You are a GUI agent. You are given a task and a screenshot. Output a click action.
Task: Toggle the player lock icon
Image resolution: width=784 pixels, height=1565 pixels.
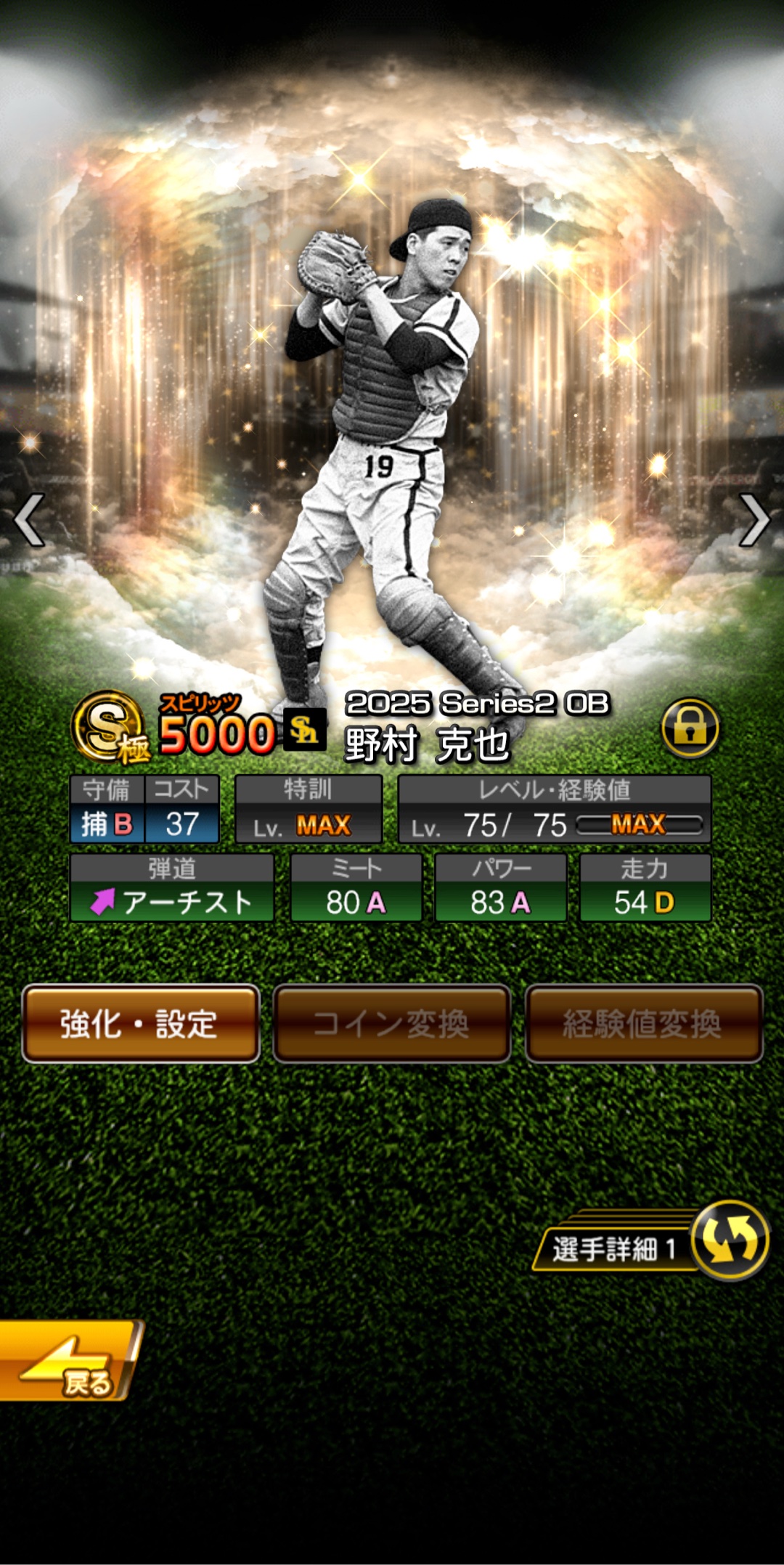[690, 728]
